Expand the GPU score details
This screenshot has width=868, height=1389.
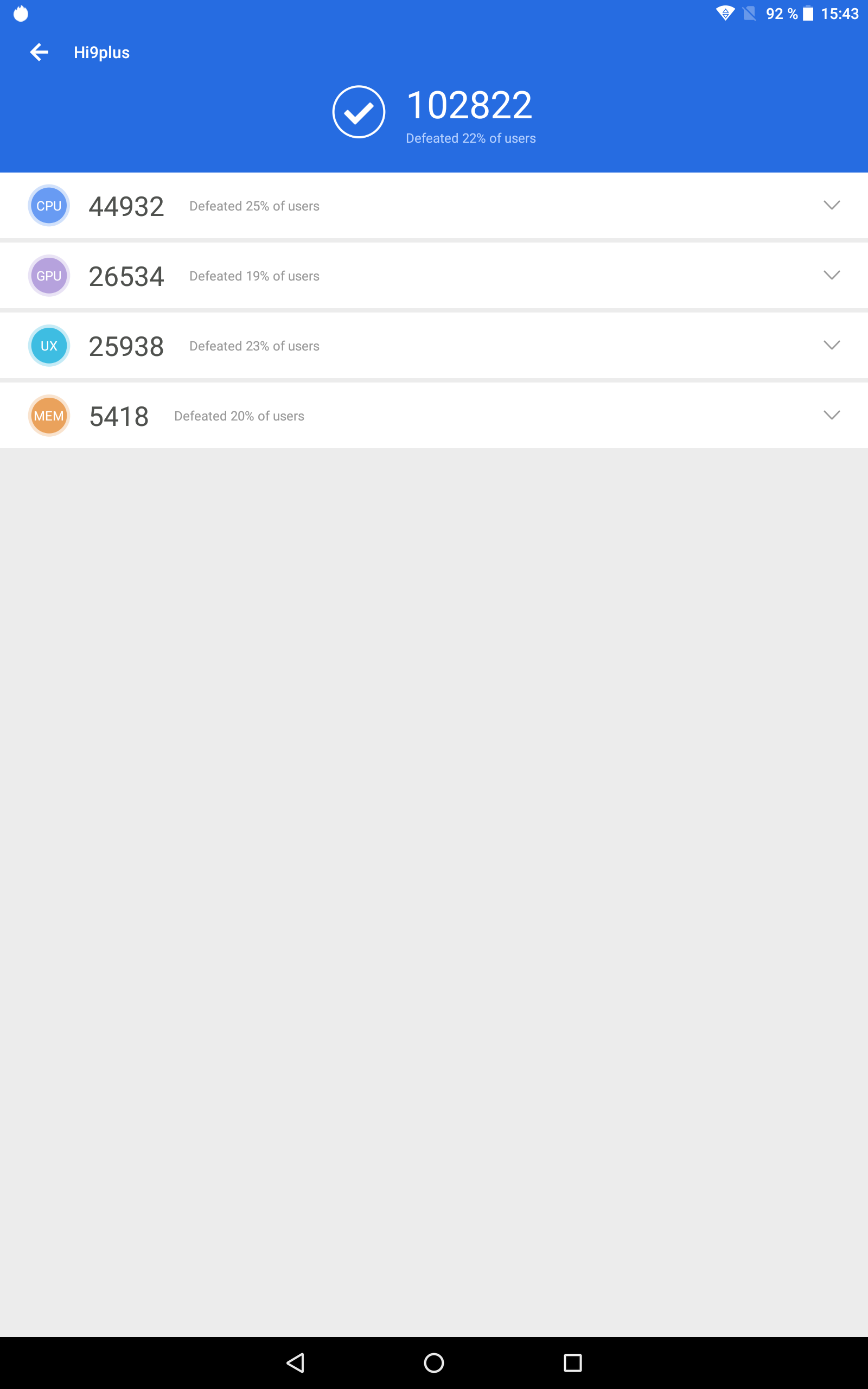click(831, 275)
